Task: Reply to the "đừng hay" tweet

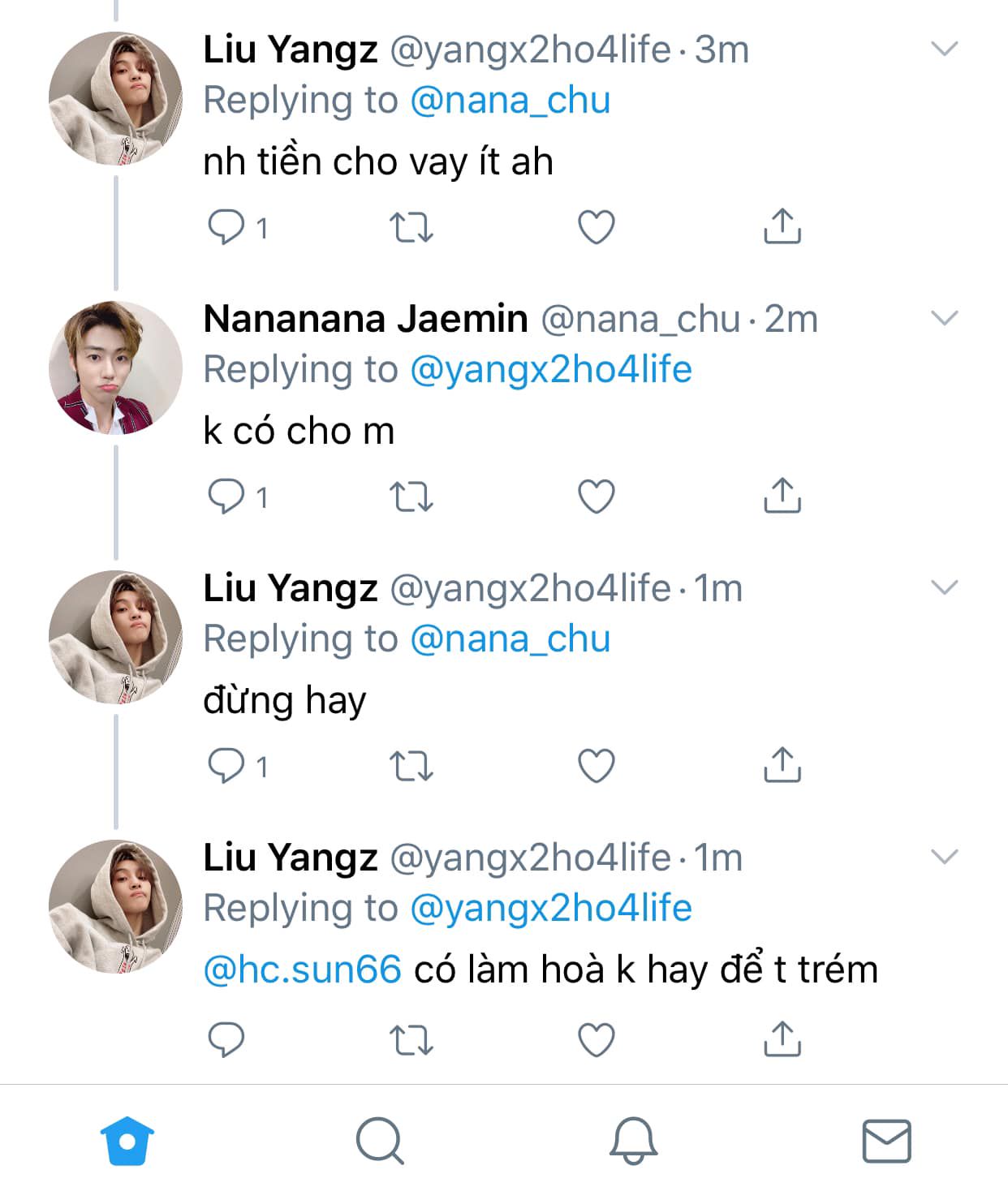Action: [x=226, y=766]
